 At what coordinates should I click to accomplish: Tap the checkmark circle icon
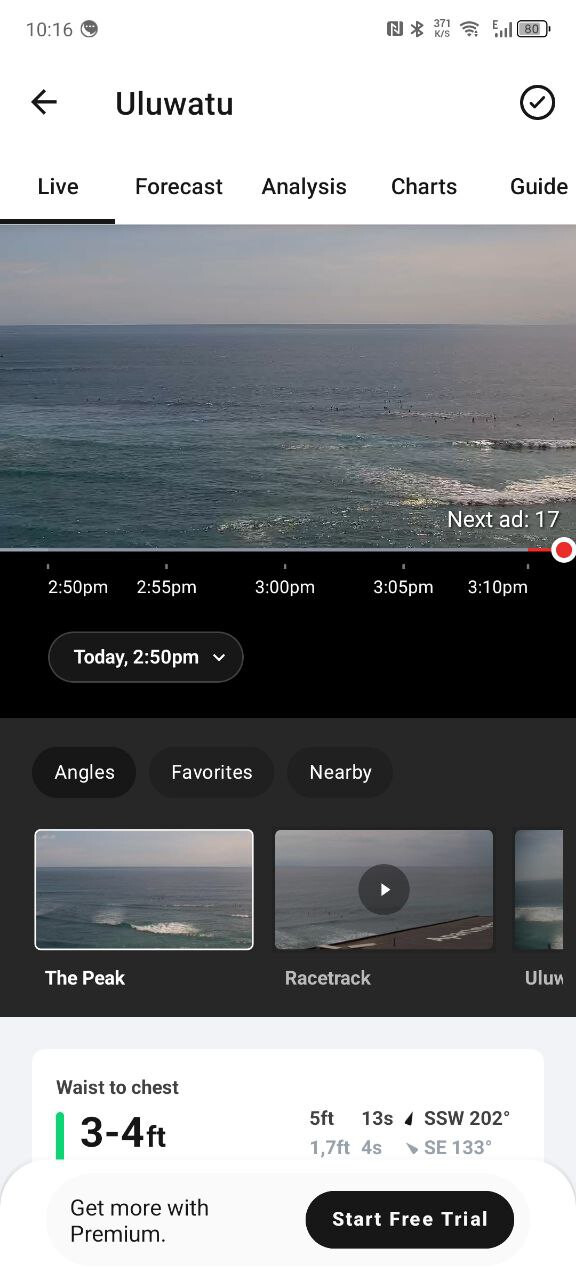click(x=537, y=102)
